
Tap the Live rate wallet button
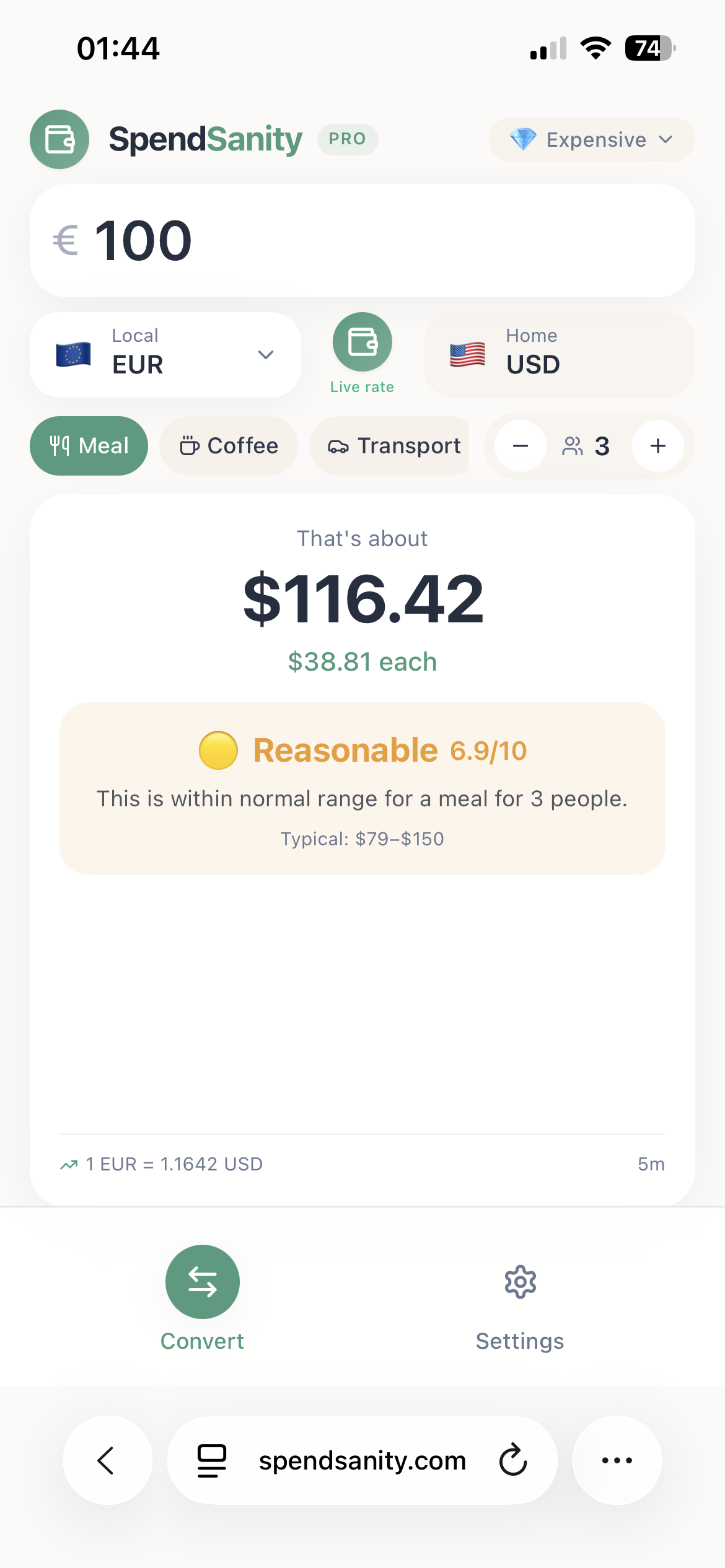[x=362, y=342]
